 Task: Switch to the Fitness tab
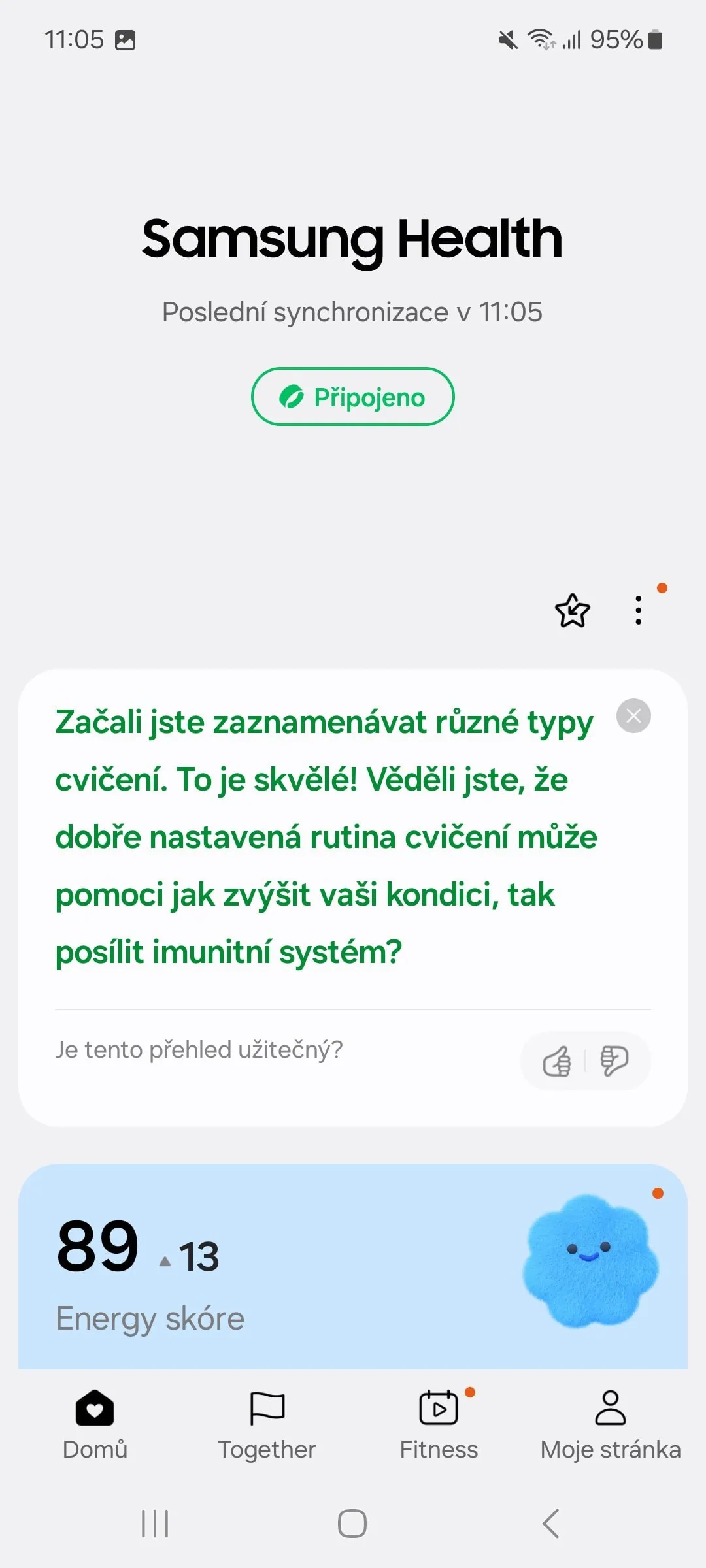(x=439, y=1424)
